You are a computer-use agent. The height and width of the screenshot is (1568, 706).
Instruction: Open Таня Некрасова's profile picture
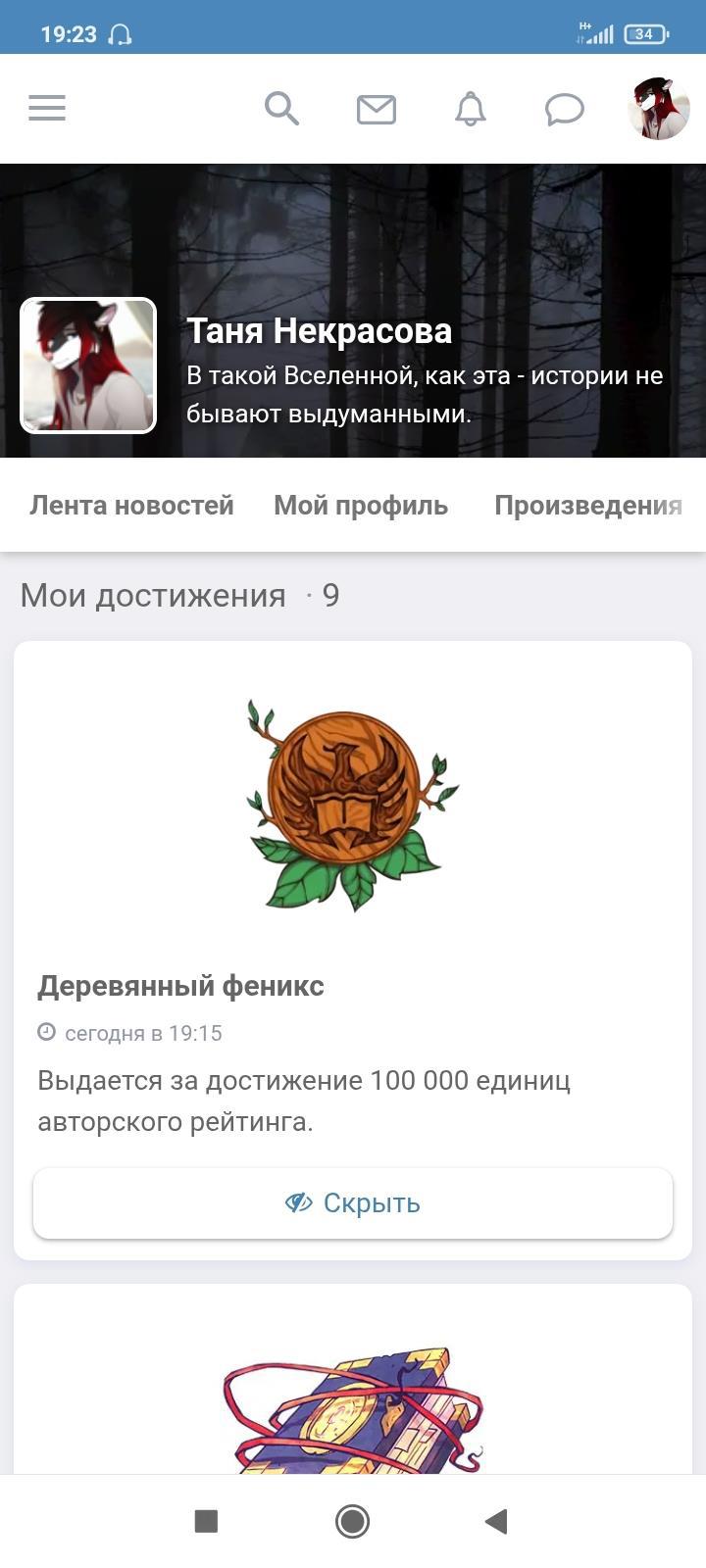pyautogui.click(x=88, y=366)
